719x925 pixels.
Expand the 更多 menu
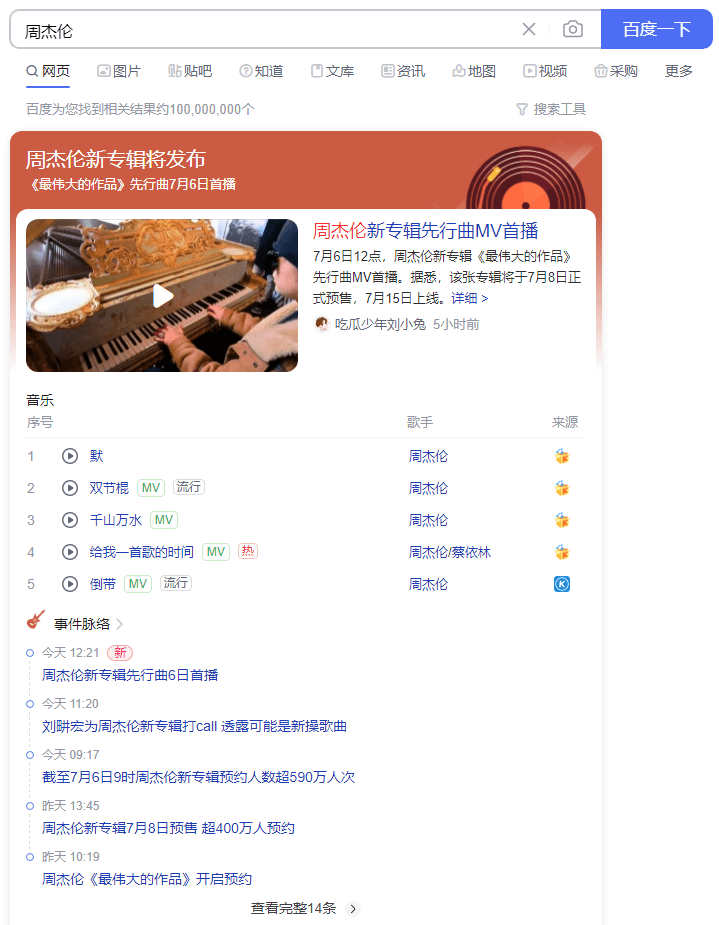[x=679, y=71]
